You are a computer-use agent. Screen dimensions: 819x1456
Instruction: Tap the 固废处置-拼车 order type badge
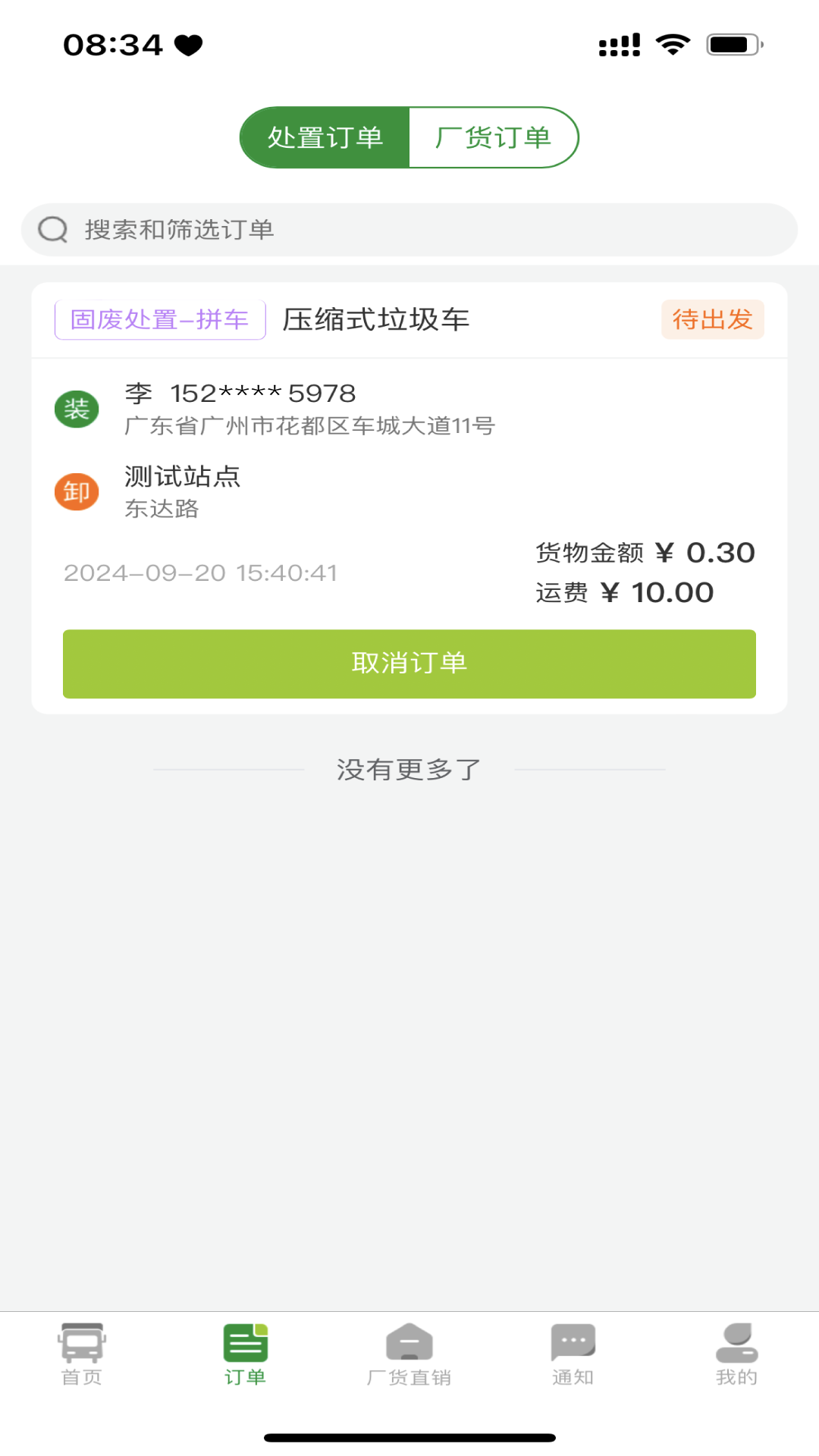[158, 320]
